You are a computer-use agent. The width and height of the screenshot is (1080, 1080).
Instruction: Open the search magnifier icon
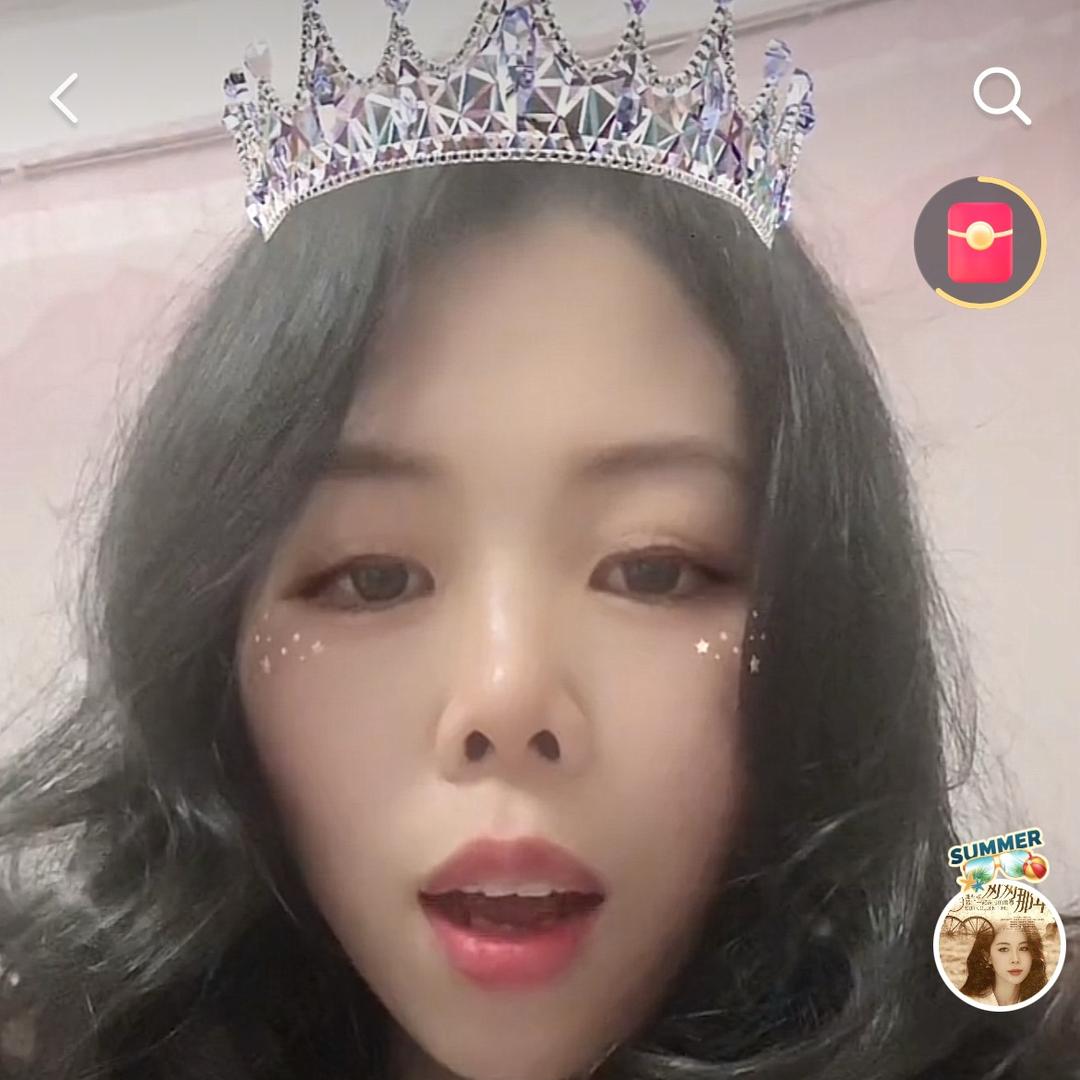[1001, 97]
